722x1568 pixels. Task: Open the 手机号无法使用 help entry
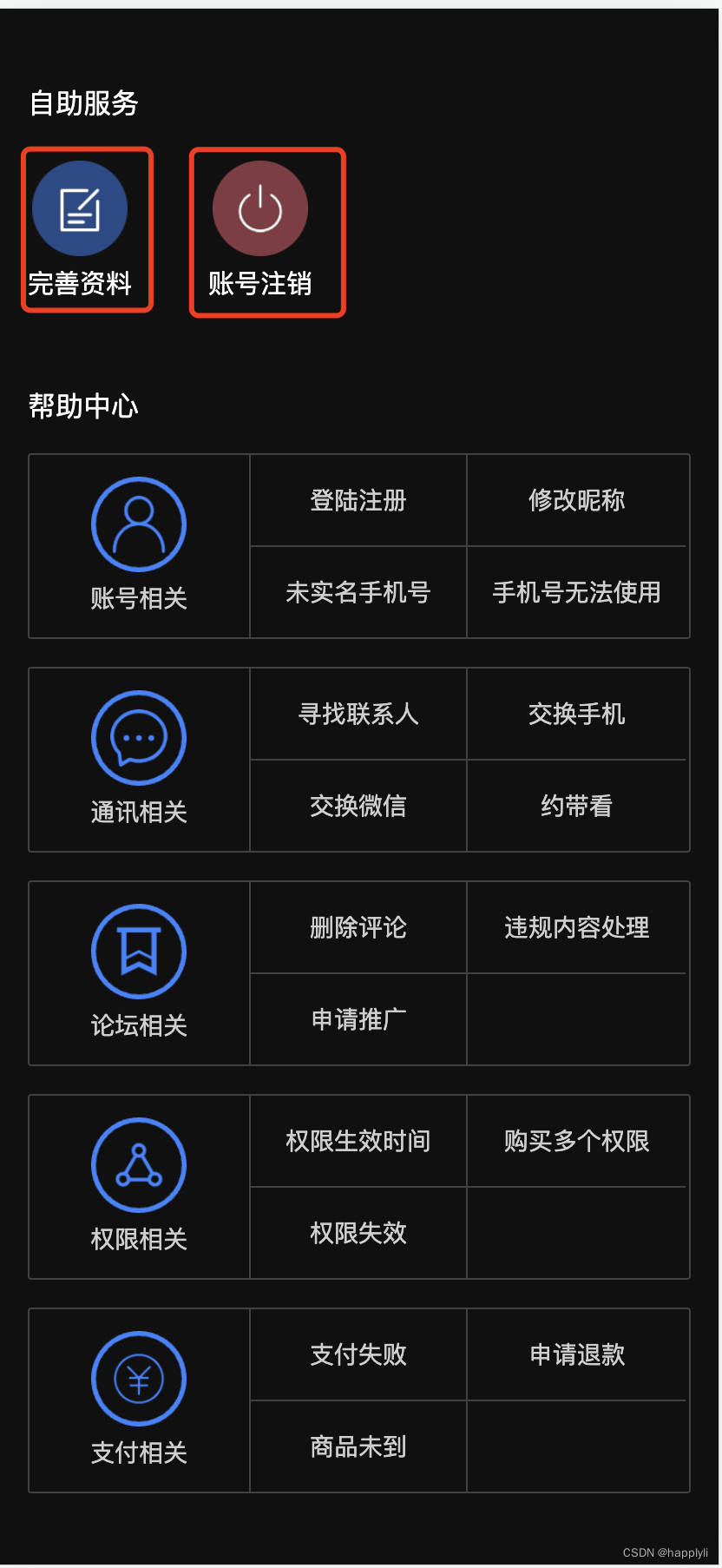[577, 592]
